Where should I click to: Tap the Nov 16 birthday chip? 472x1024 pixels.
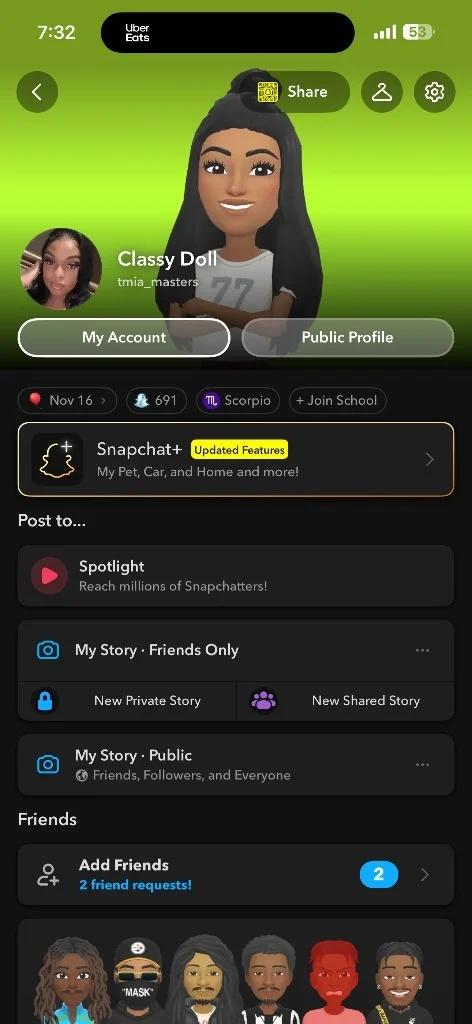tap(67, 400)
